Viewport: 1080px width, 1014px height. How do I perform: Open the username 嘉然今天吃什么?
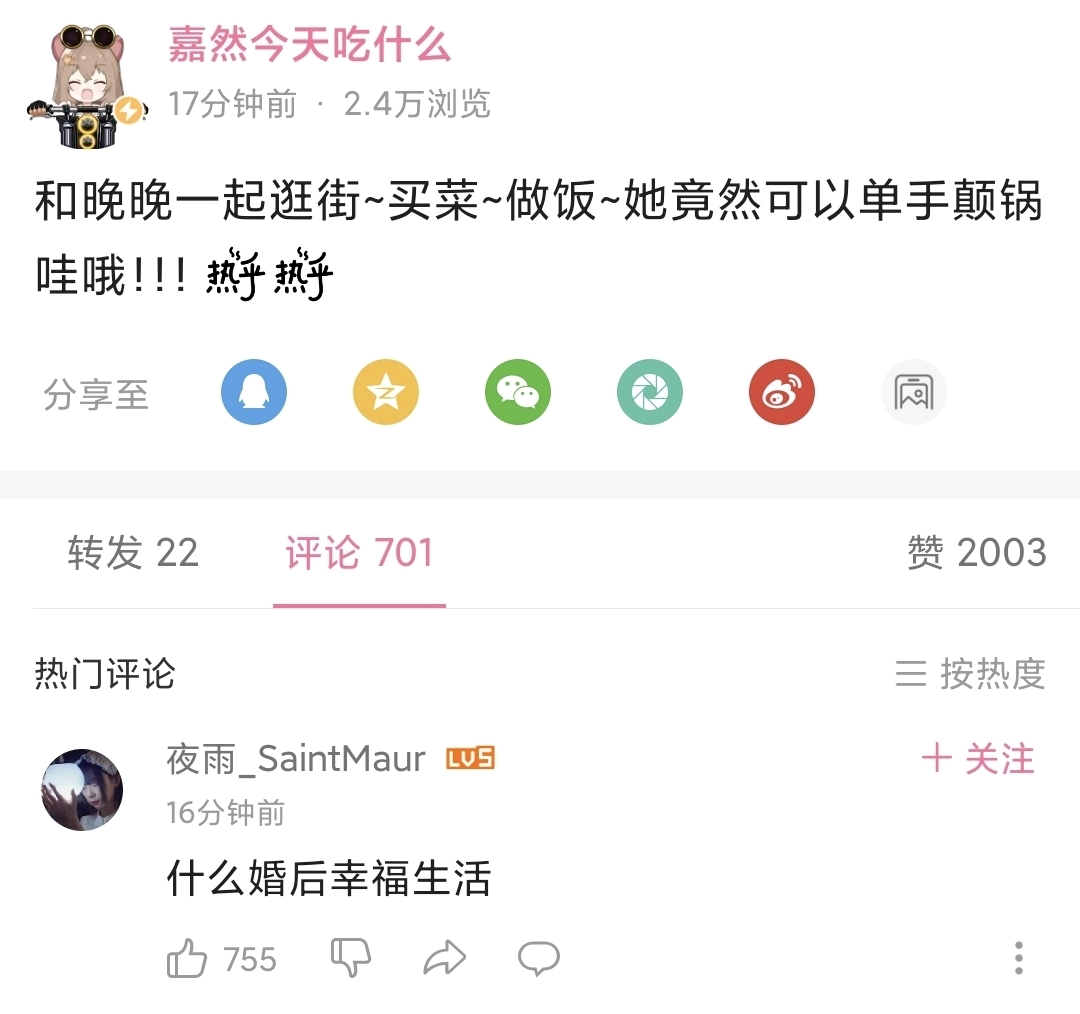309,45
